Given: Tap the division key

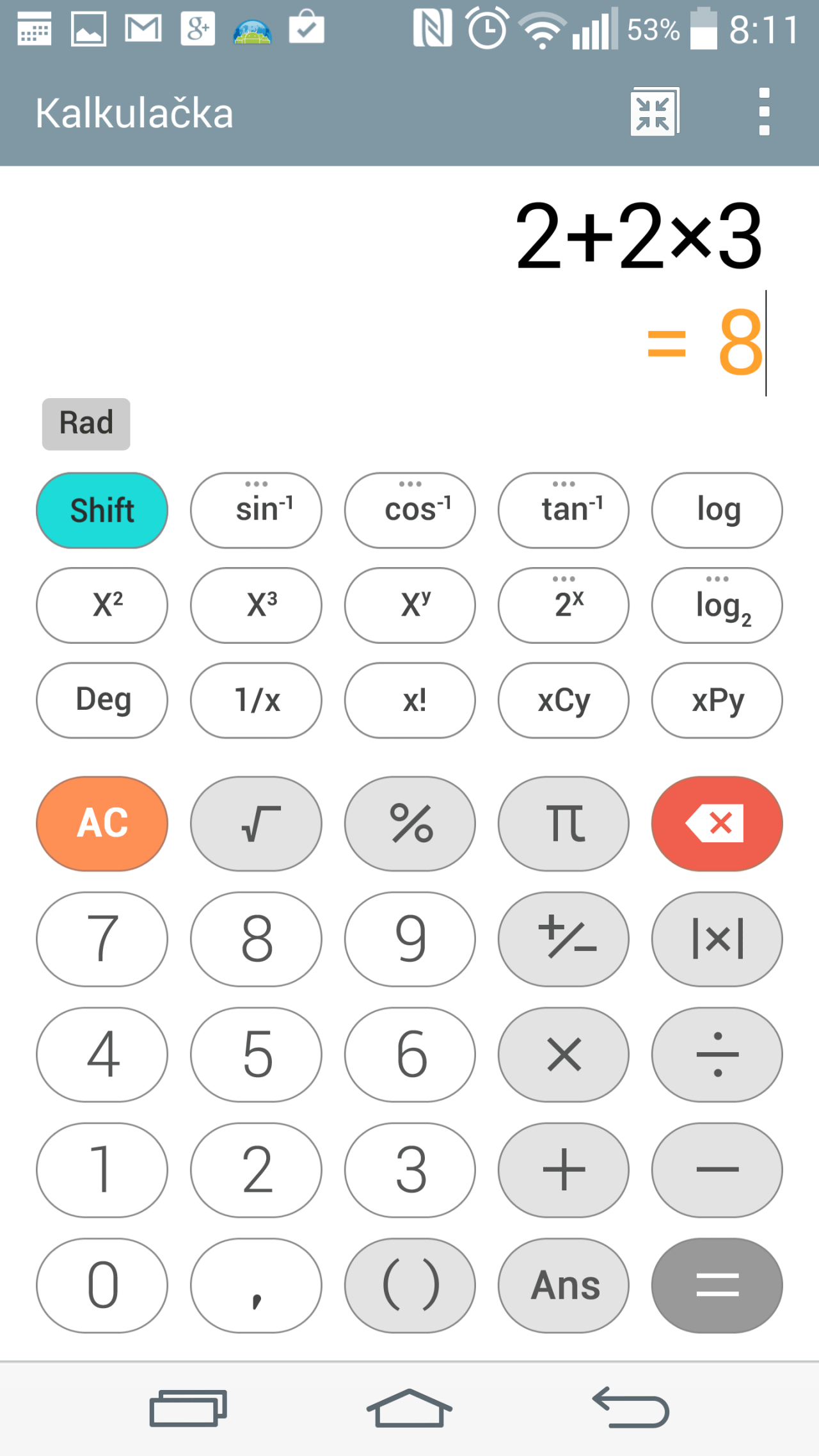Looking at the screenshot, I should 717,1055.
